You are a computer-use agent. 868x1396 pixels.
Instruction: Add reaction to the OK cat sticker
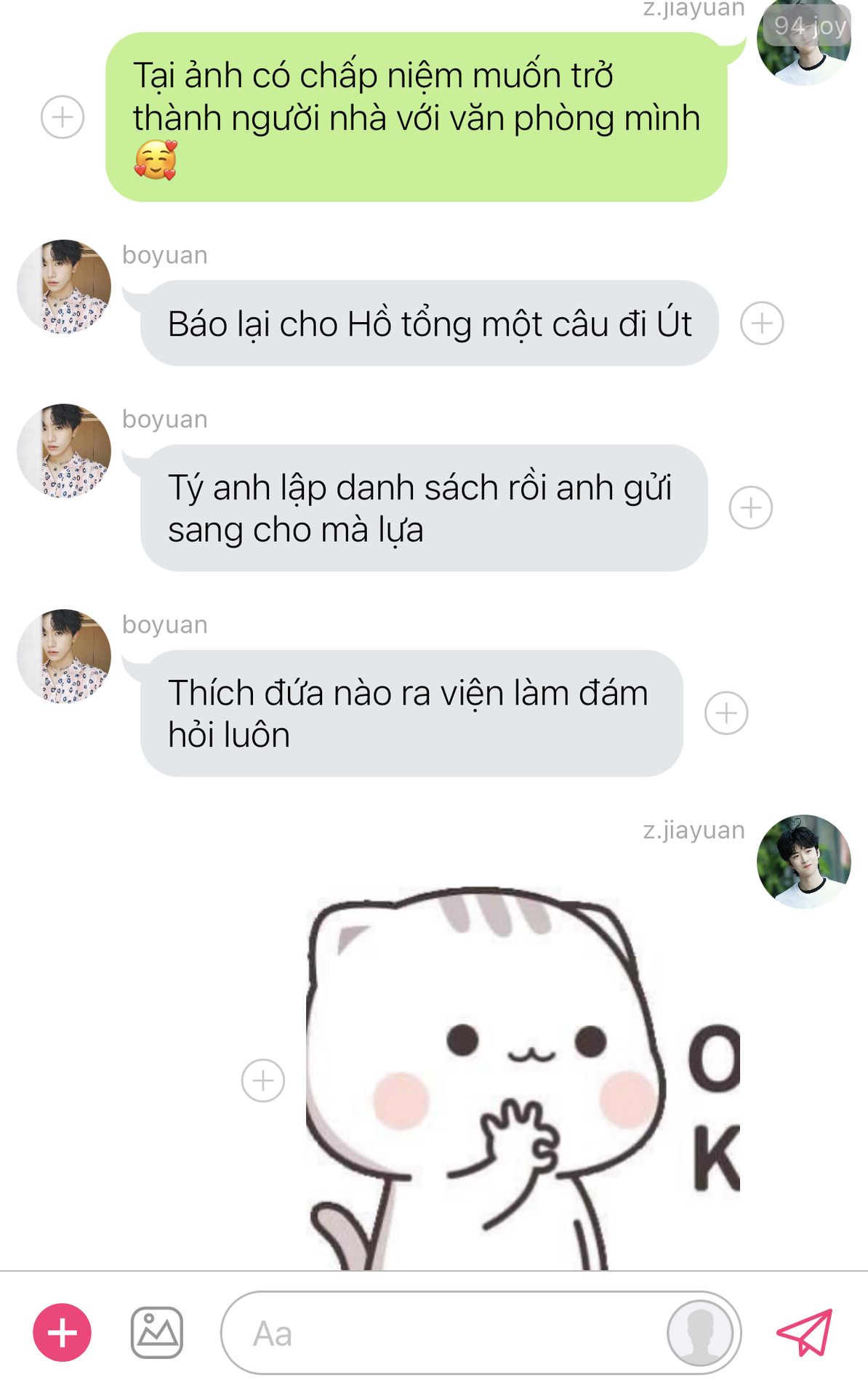[x=262, y=1080]
